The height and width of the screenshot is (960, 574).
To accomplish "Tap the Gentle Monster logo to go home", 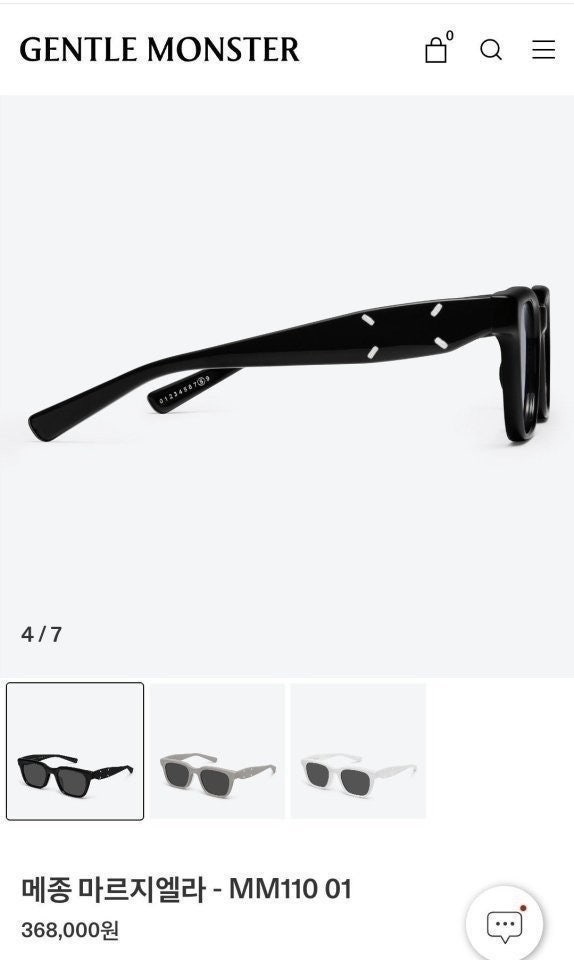I will point(160,50).
